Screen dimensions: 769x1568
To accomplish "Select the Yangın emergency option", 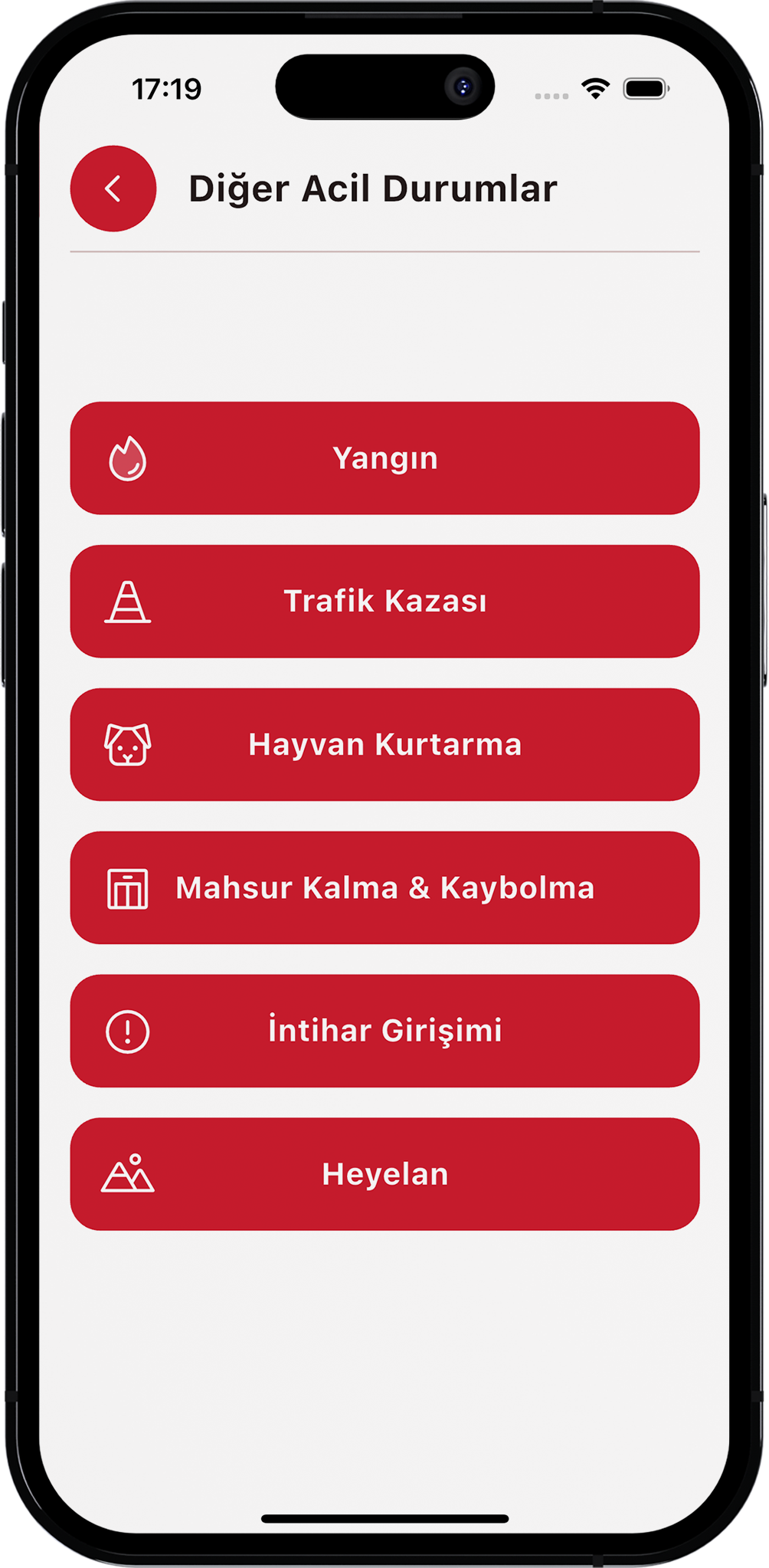I will coord(384,458).
